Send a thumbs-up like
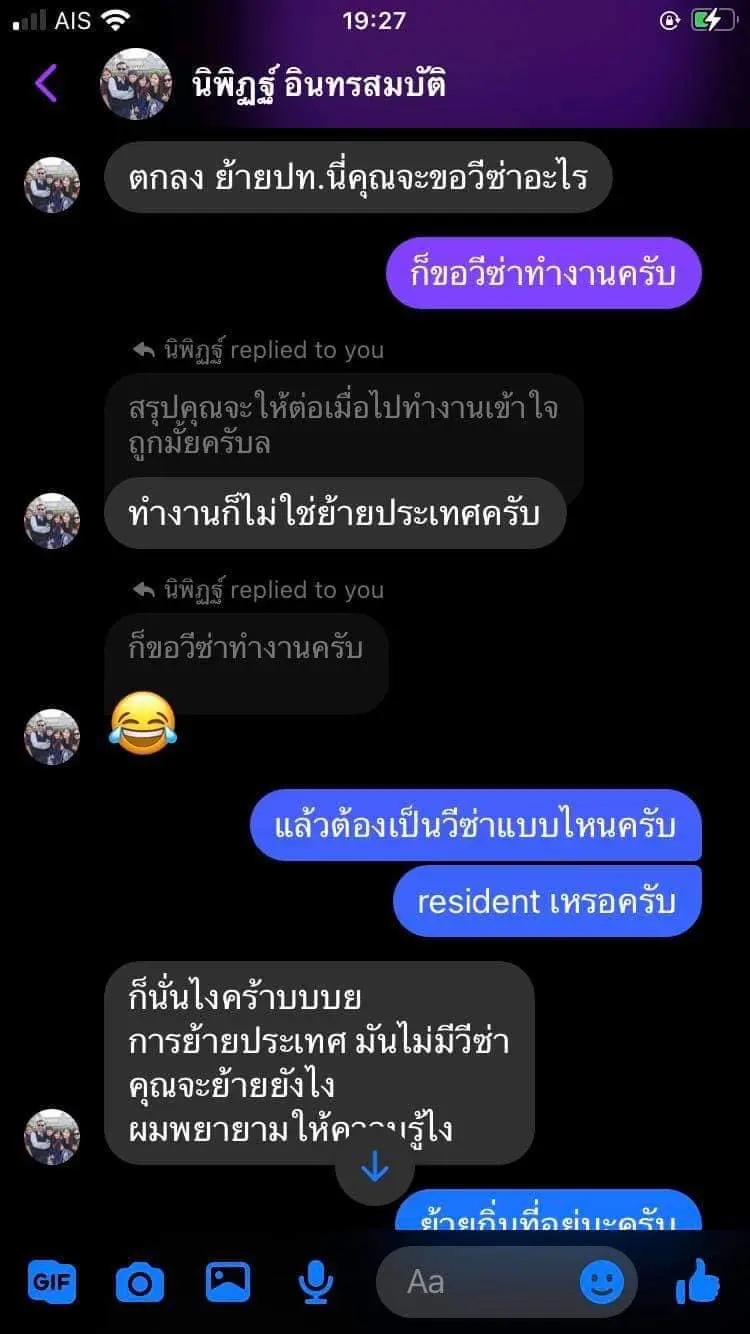Viewport: 750px width, 1334px height. pyautogui.click(x=698, y=1281)
